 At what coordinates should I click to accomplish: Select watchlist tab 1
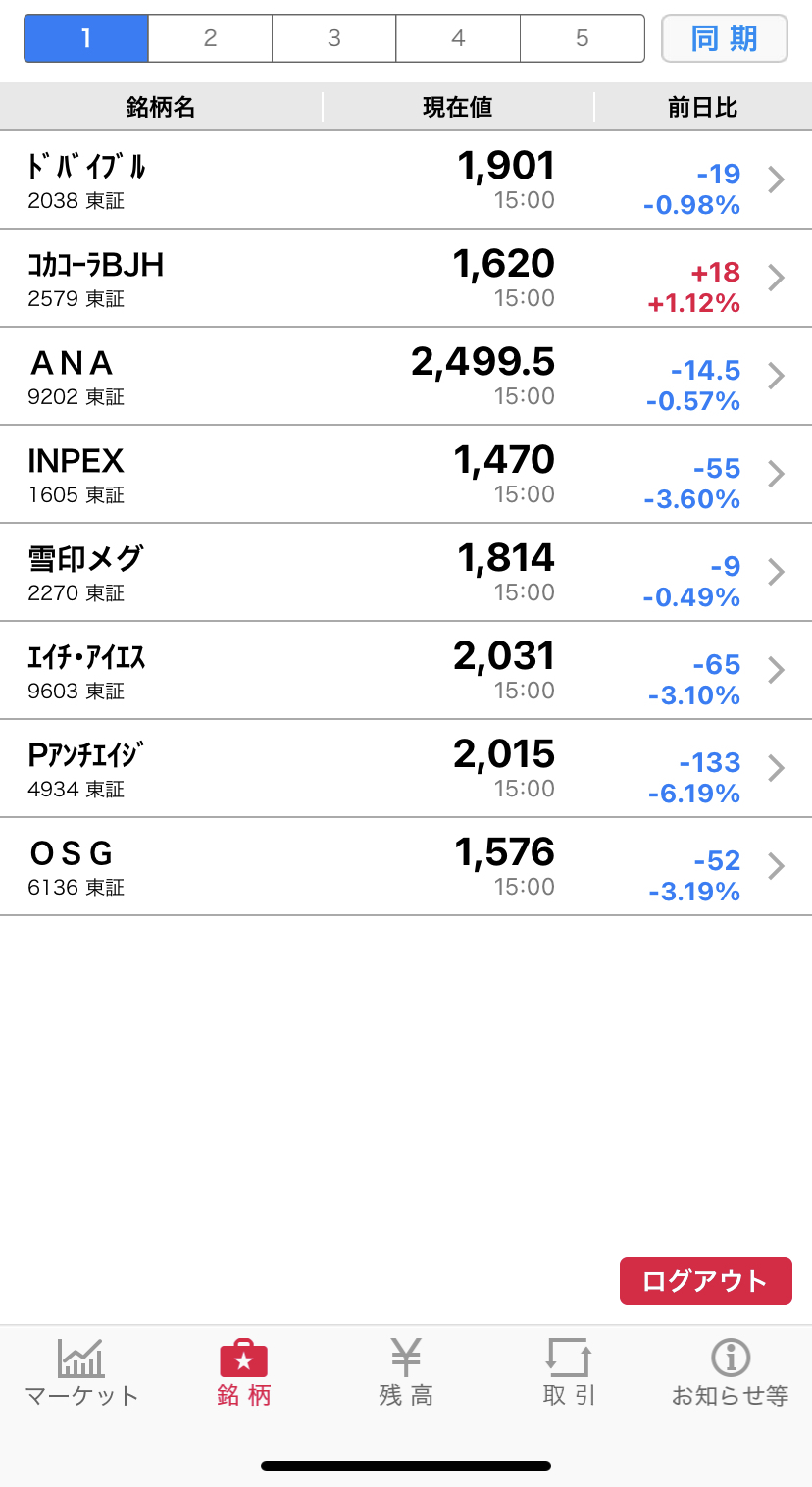(86, 38)
